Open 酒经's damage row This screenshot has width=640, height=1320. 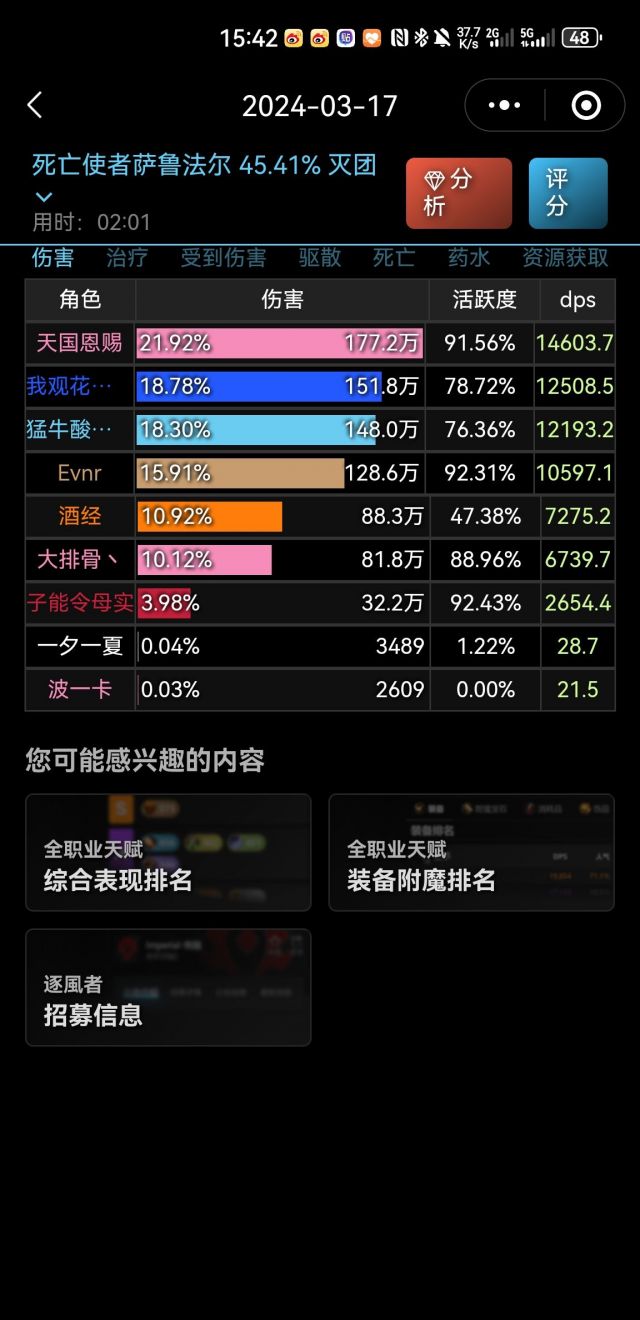click(320, 516)
